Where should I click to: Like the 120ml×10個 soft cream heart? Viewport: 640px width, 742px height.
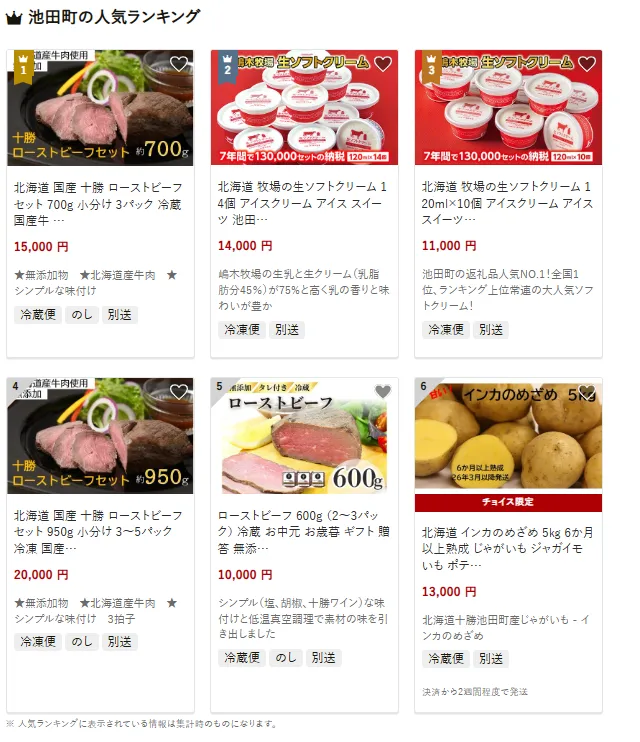(587, 64)
